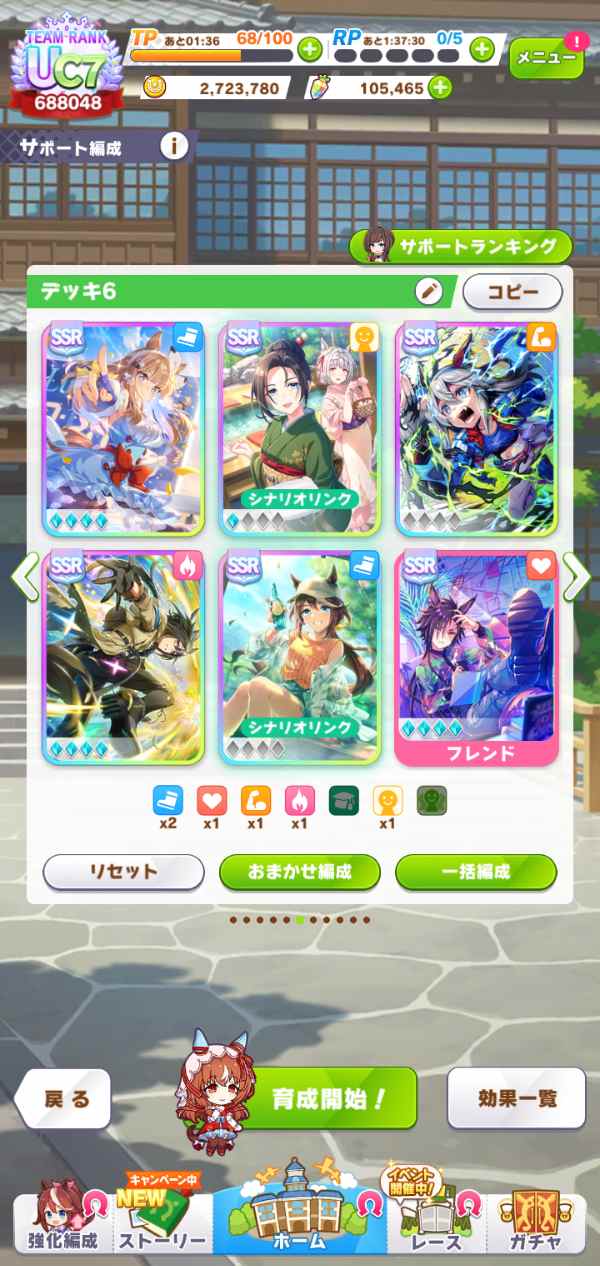Add RP with the plus icon

[x=482, y=48]
